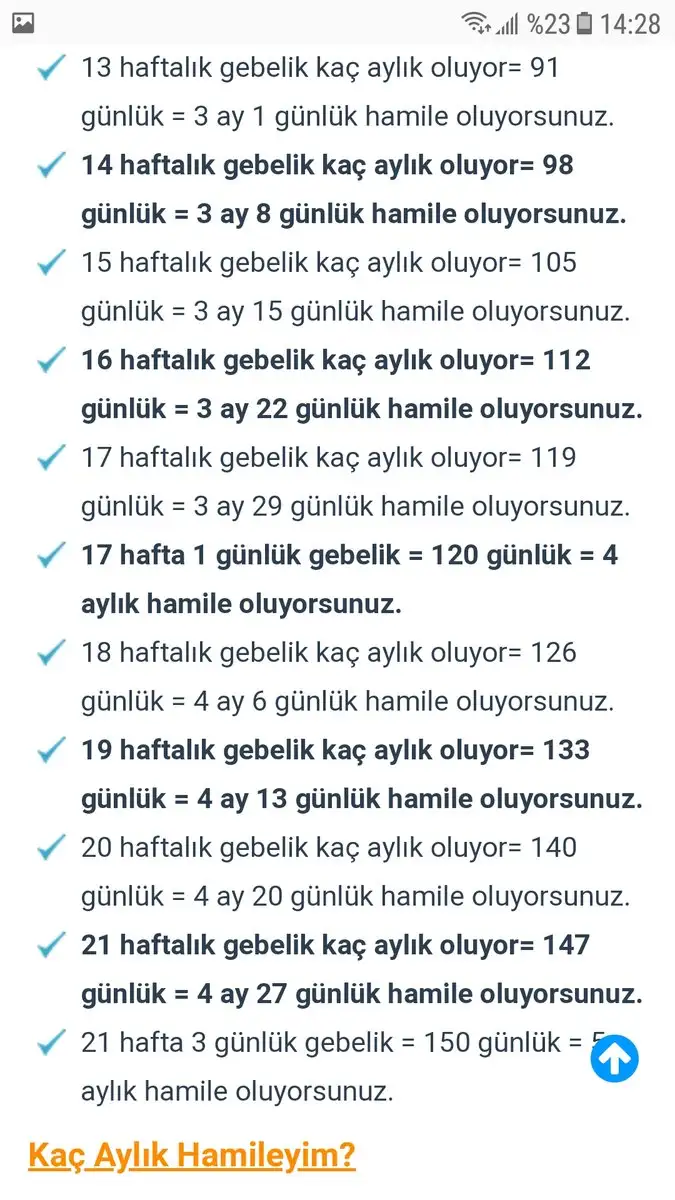Open the 'Kaç Aylık Hamileyim?' link

[x=192, y=1155]
